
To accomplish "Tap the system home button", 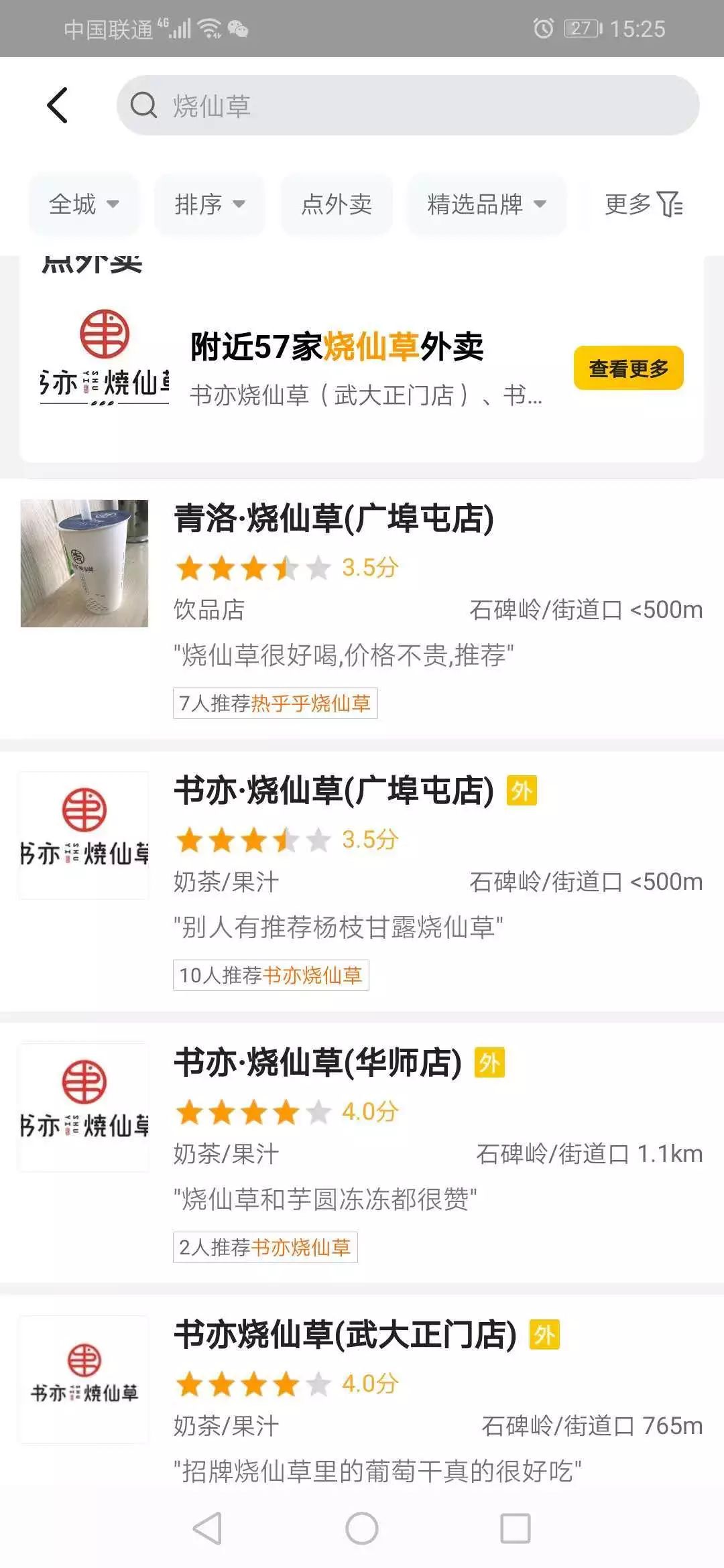I will (362, 1528).
